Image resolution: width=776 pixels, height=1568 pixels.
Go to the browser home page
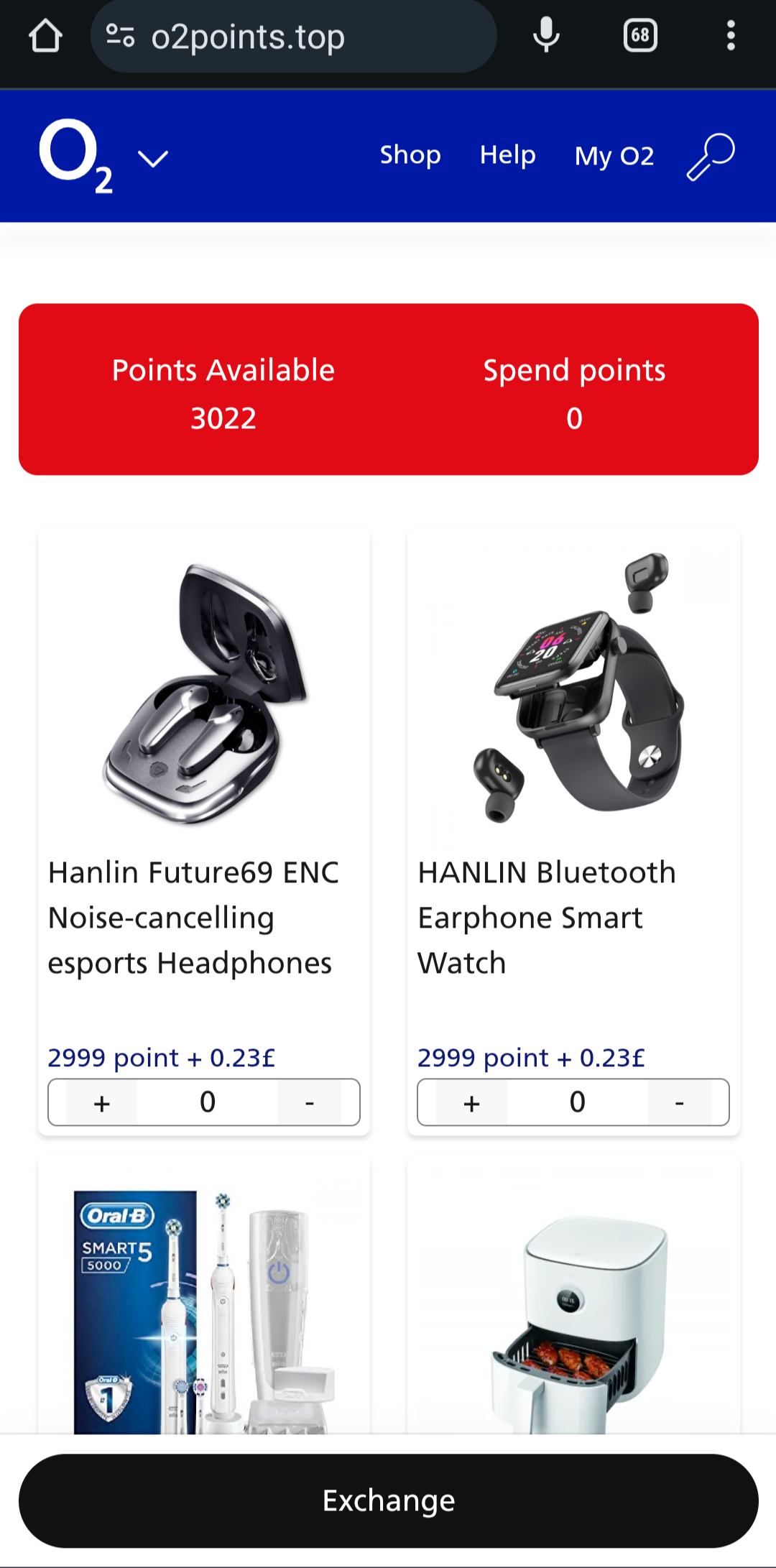[x=45, y=36]
